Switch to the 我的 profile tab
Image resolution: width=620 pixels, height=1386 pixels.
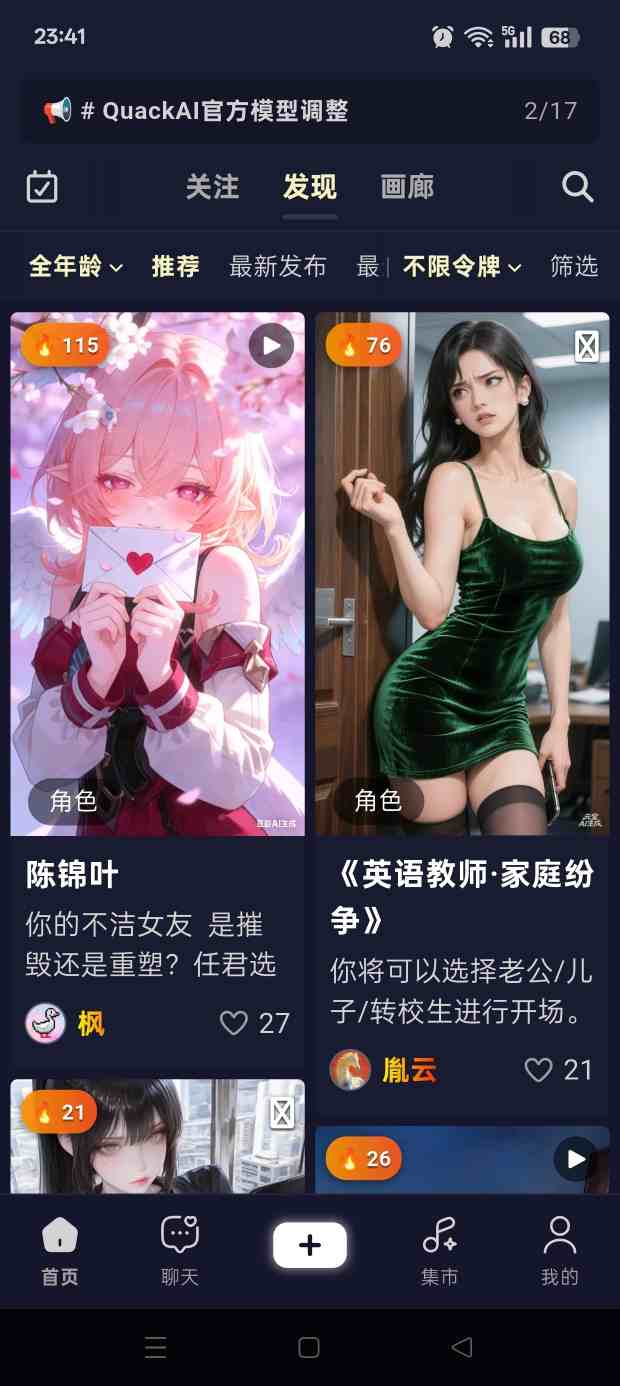[x=560, y=1249]
